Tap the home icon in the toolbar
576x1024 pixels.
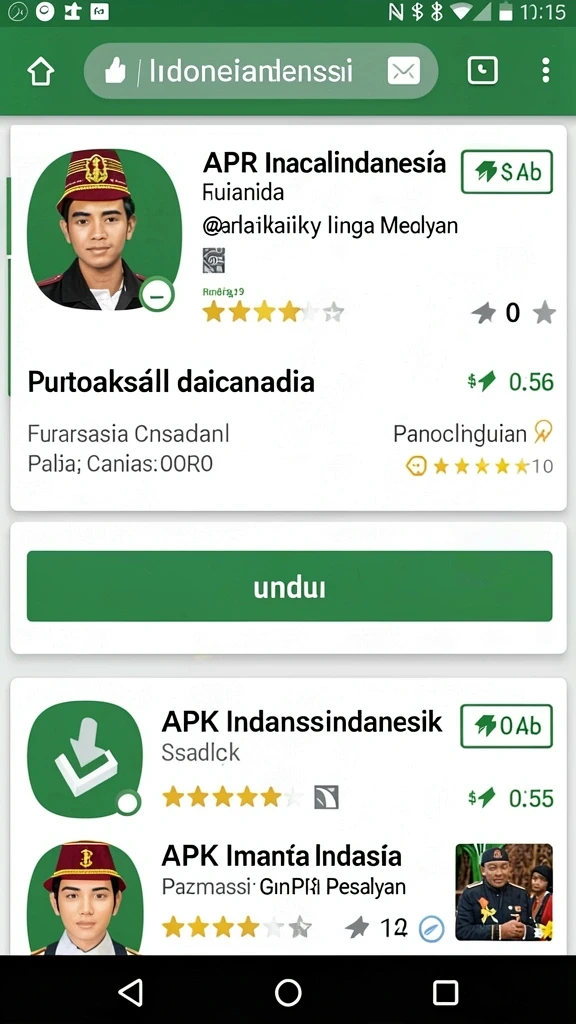click(40, 71)
